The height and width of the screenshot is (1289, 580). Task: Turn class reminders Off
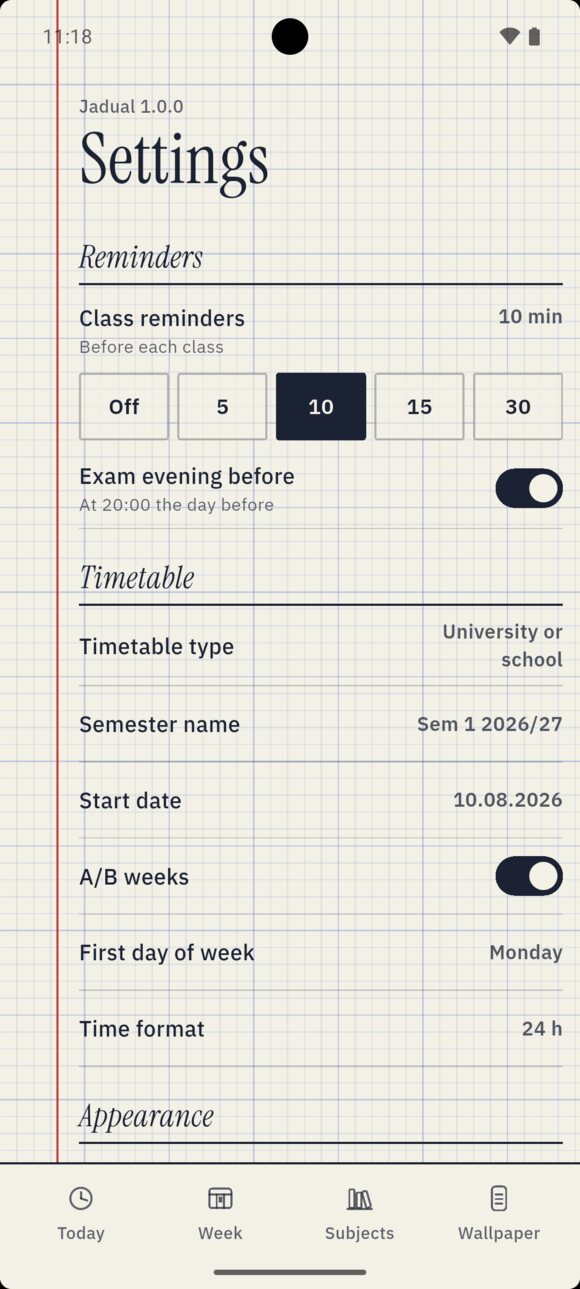(124, 406)
